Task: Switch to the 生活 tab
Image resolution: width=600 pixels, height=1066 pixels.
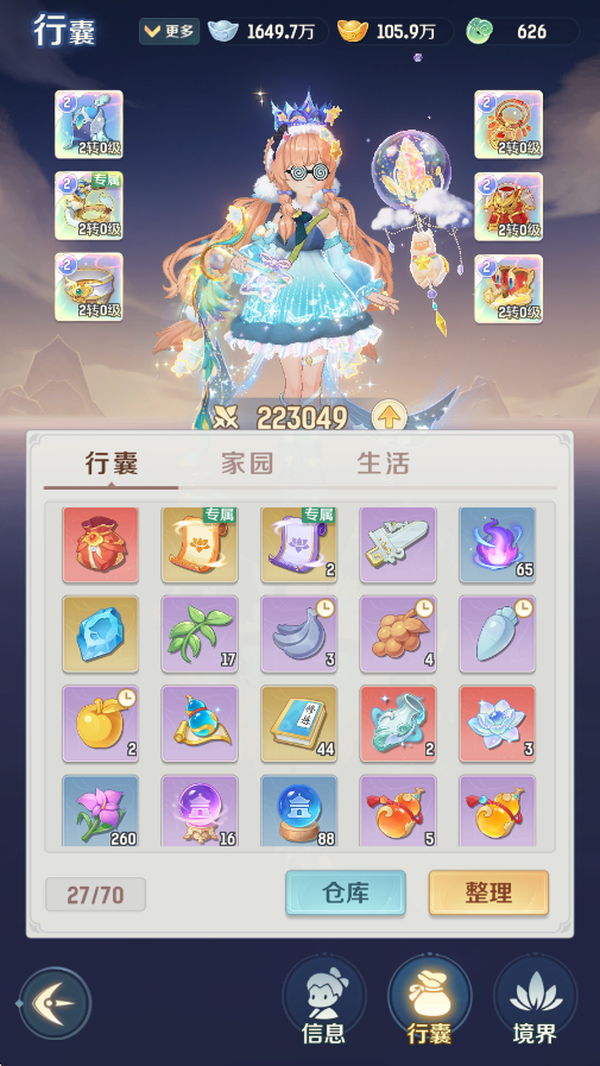Action: click(383, 464)
